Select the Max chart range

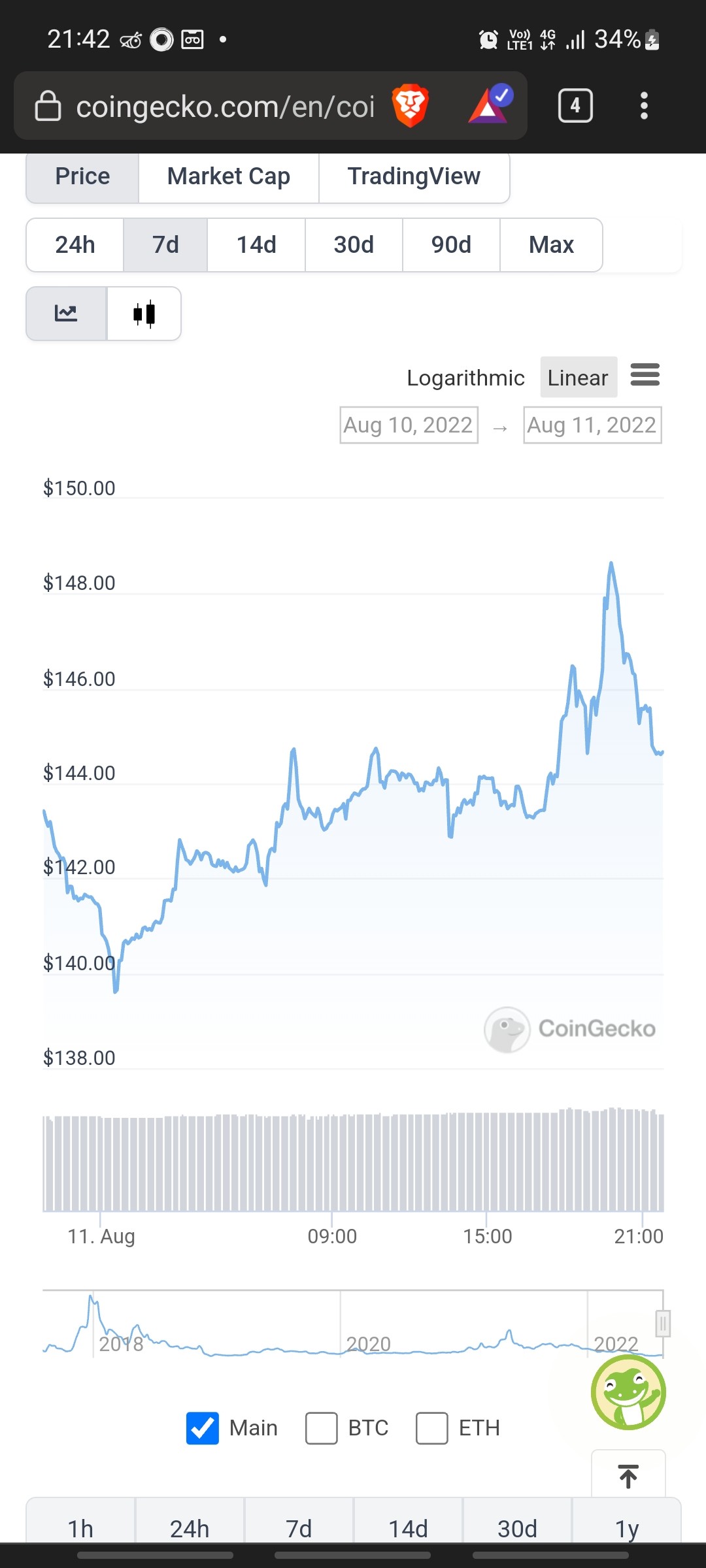[551, 245]
